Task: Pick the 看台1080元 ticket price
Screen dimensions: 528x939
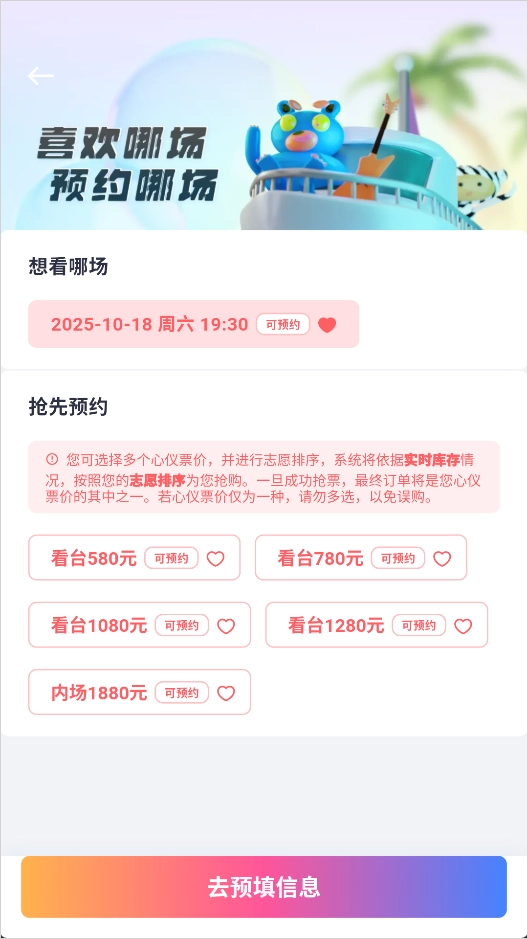Action: [x=139, y=625]
